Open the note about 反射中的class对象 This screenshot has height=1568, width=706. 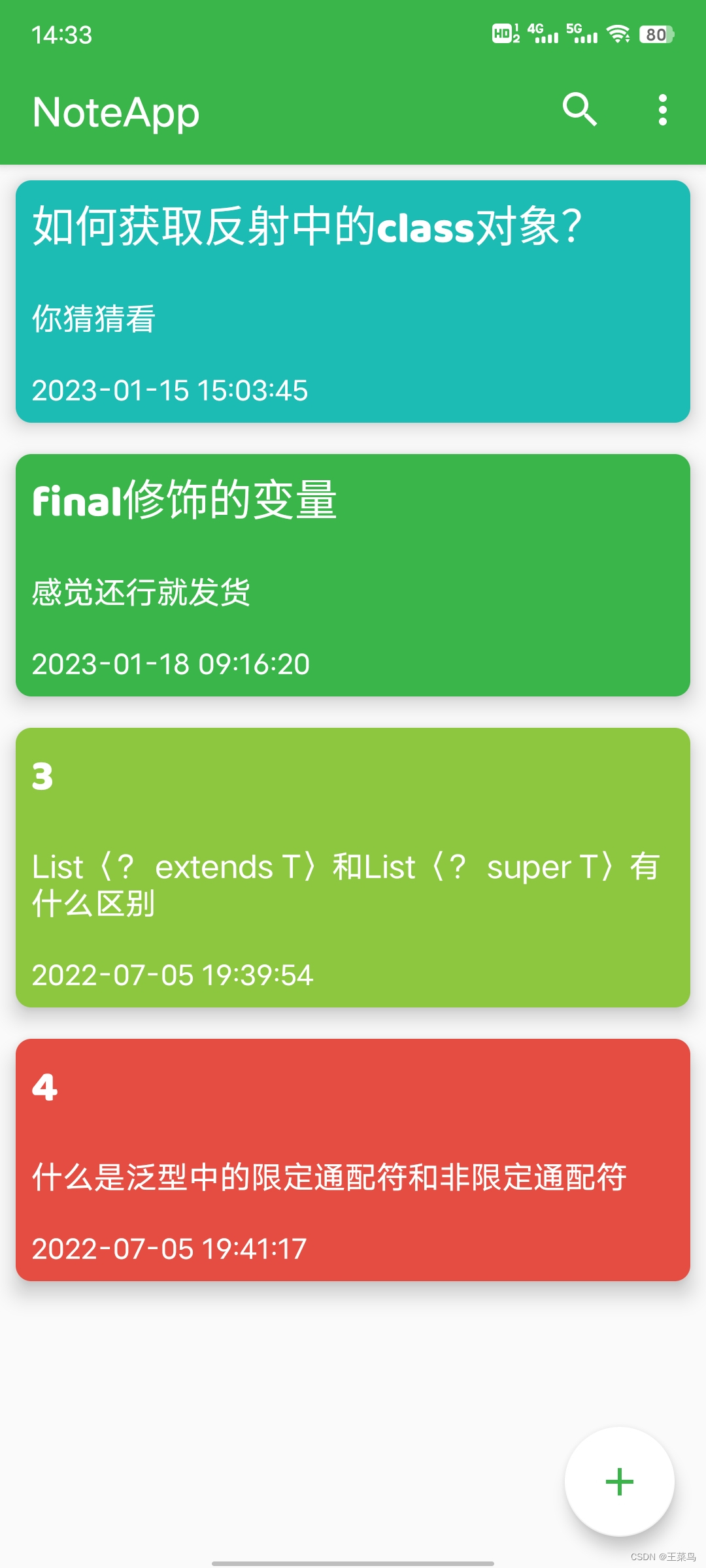tap(353, 301)
